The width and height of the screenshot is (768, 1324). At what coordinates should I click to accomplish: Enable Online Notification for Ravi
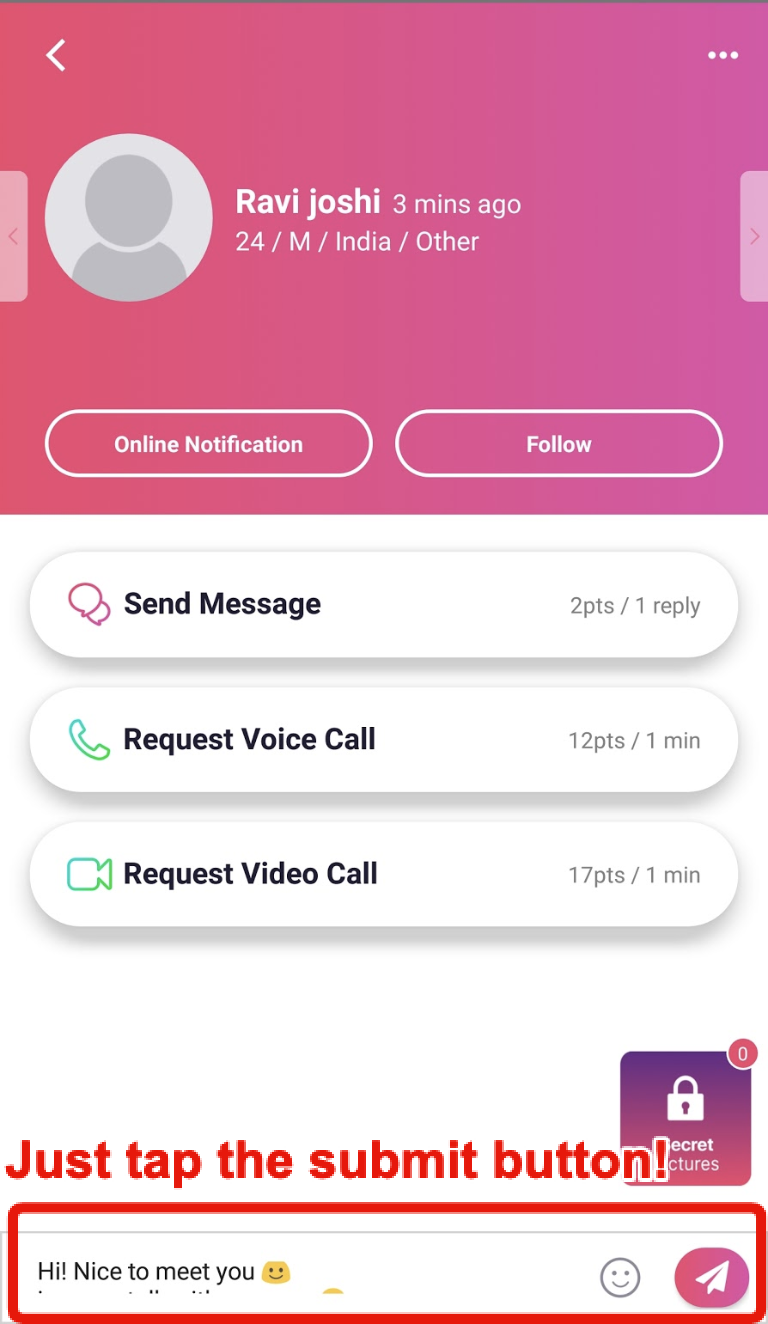coord(209,443)
